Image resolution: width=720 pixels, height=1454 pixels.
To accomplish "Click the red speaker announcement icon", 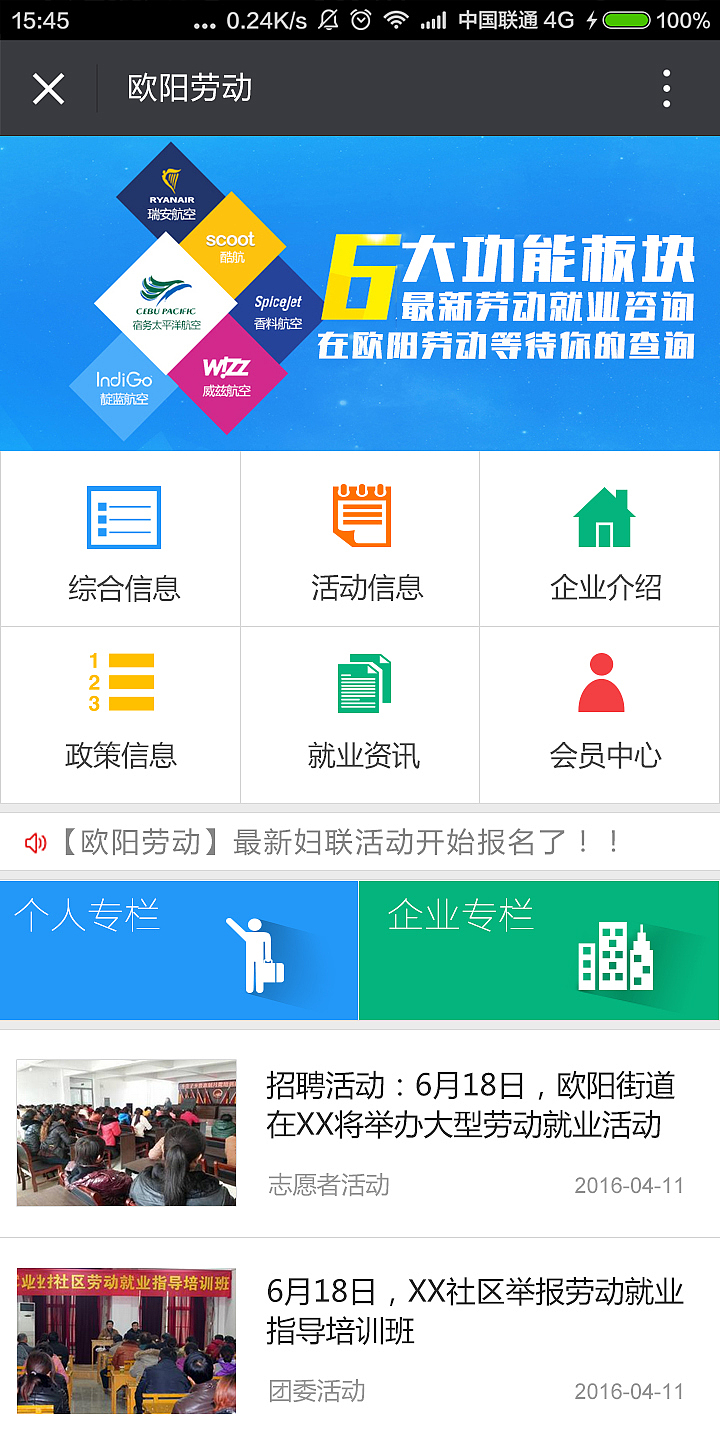I will click(37, 843).
